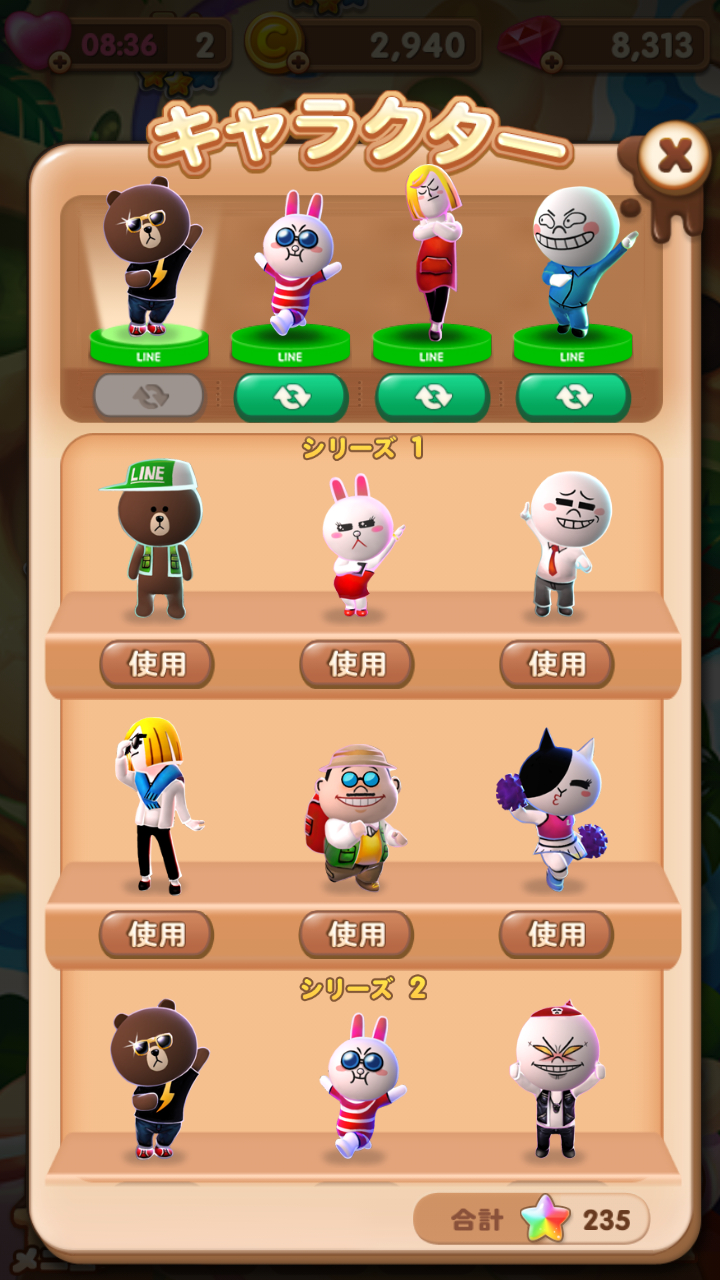
Task: Choose 使用 for the tourist with red backpack
Action: (x=357, y=934)
